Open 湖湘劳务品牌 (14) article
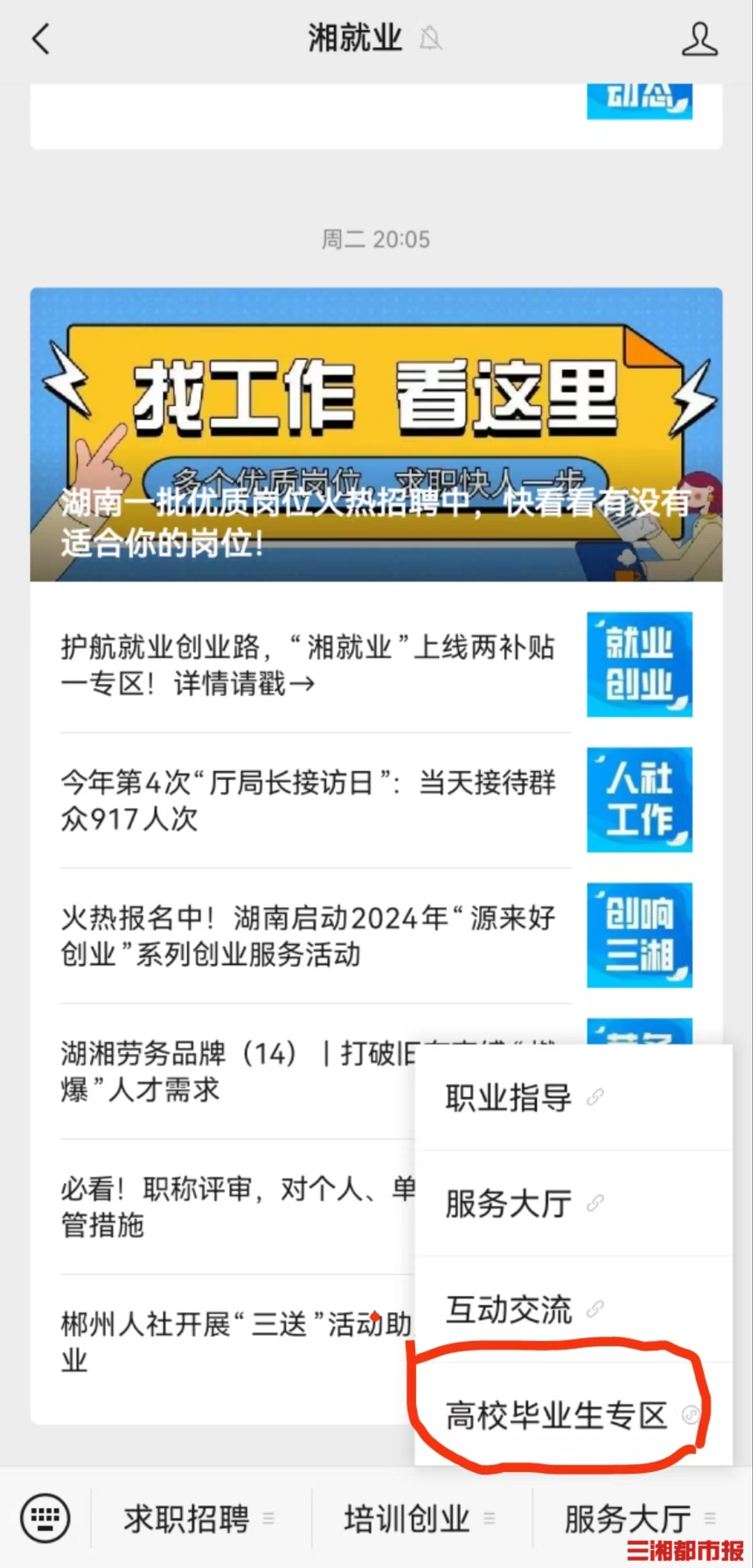753x1568 pixels. [x=230, y=1072]
